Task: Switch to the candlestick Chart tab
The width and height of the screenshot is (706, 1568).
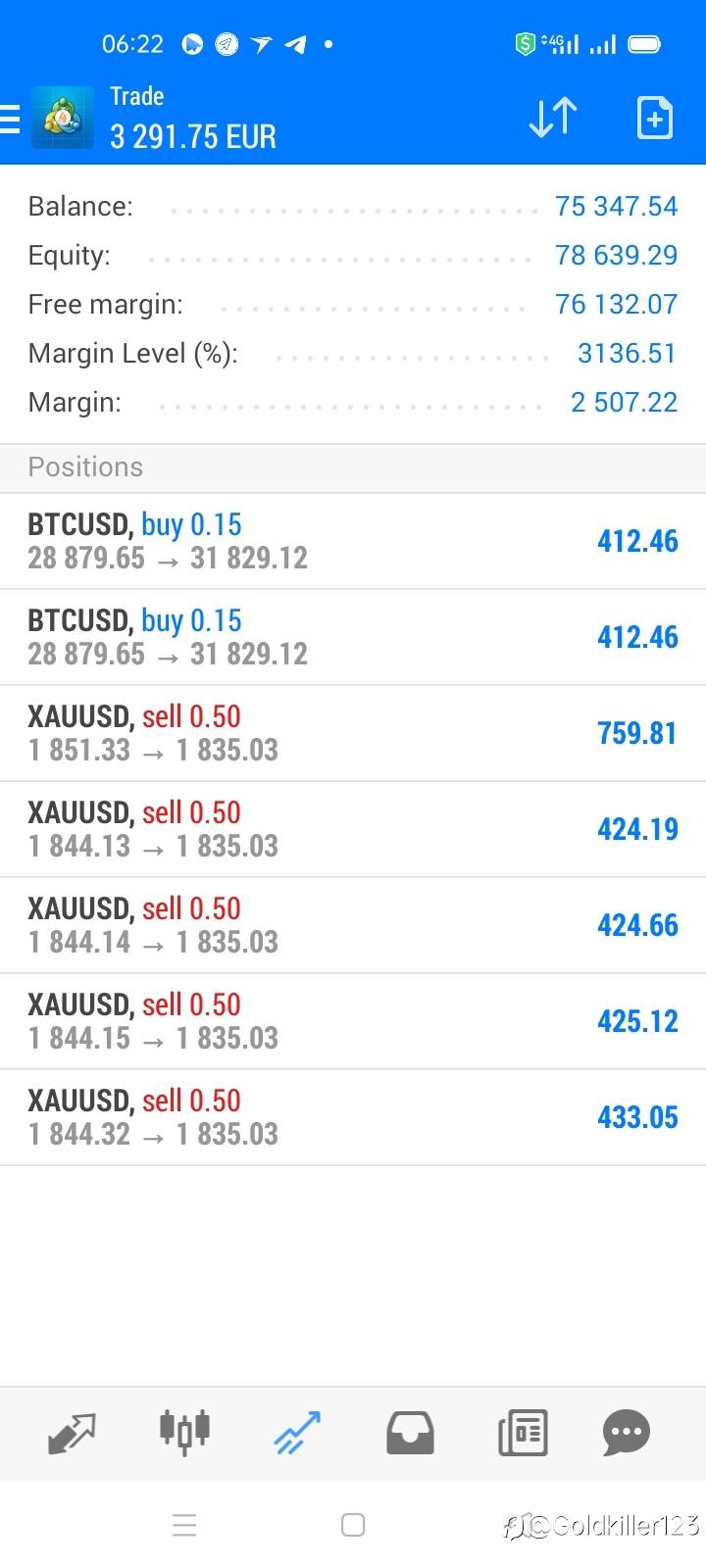Action: [184, 1432]
